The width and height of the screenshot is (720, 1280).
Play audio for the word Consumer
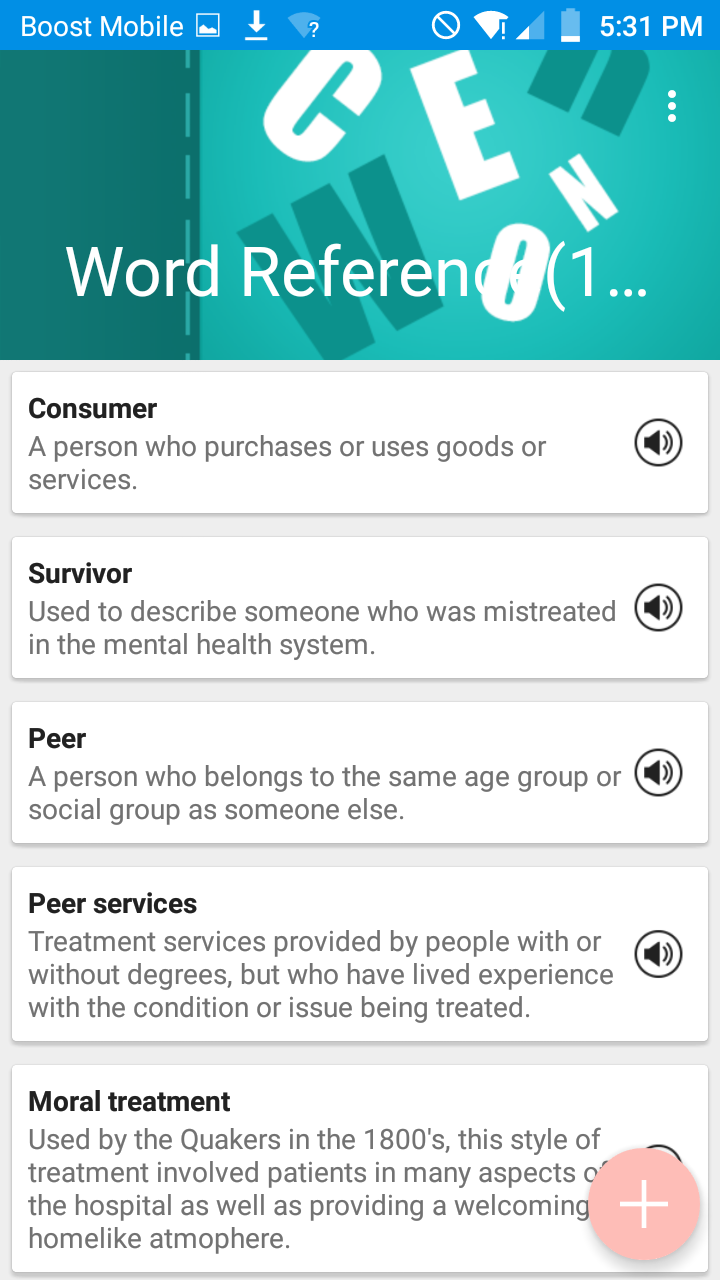(658, 442)
